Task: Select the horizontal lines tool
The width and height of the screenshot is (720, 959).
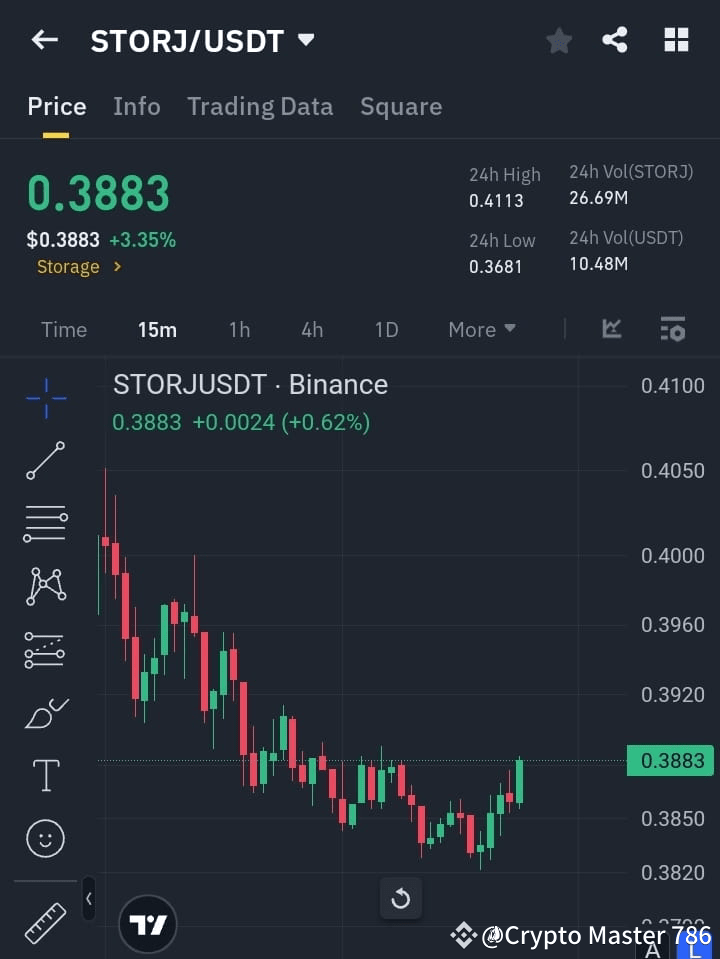Action: [45, 524]
